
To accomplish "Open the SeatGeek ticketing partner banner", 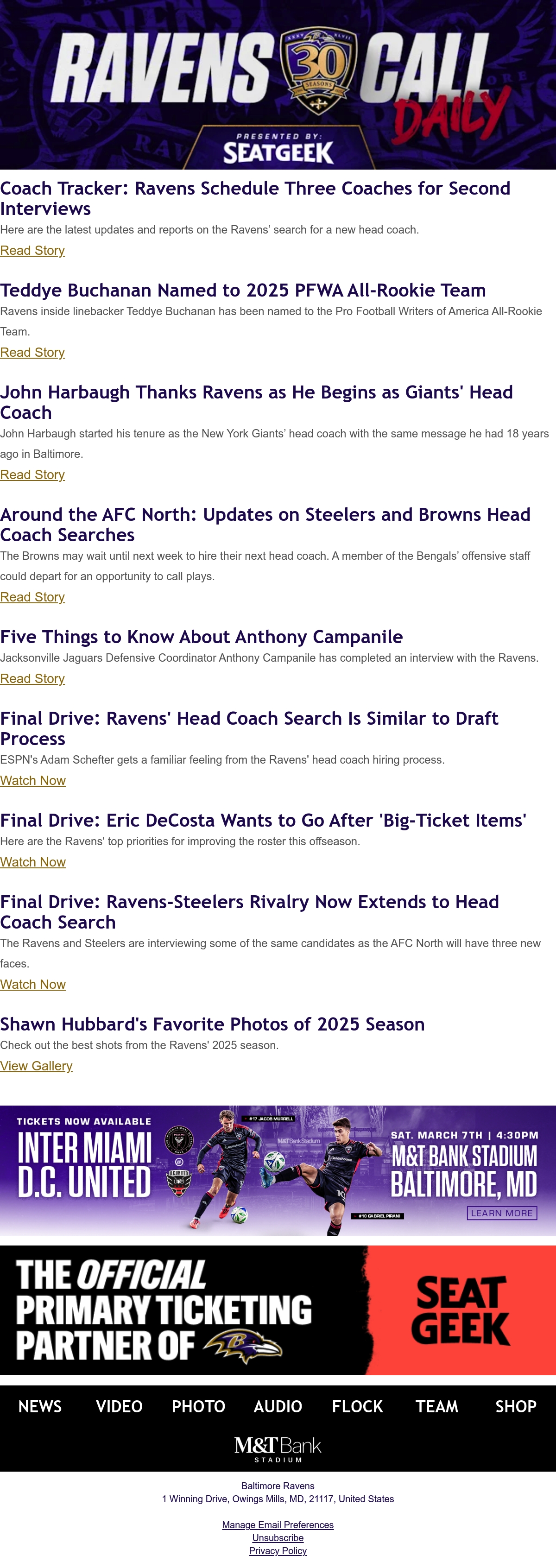I will point(278,1310).
